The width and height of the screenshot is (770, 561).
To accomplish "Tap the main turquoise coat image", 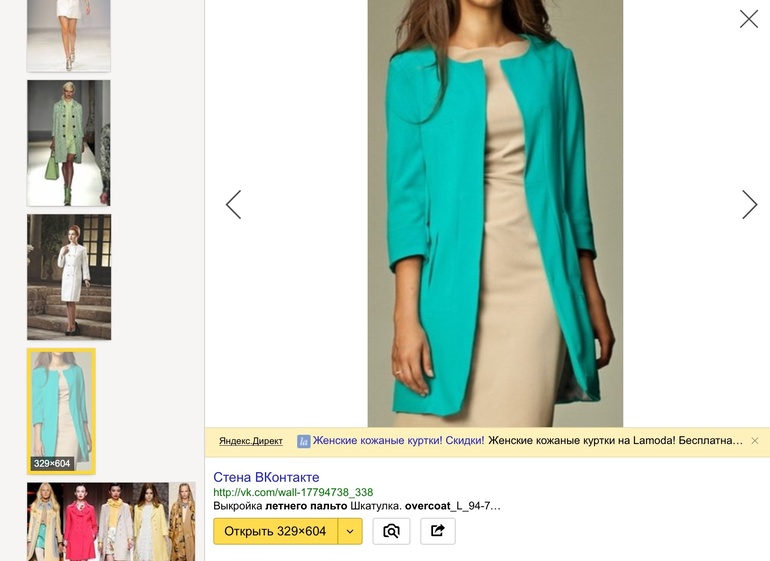I will (x=495, y=213).
